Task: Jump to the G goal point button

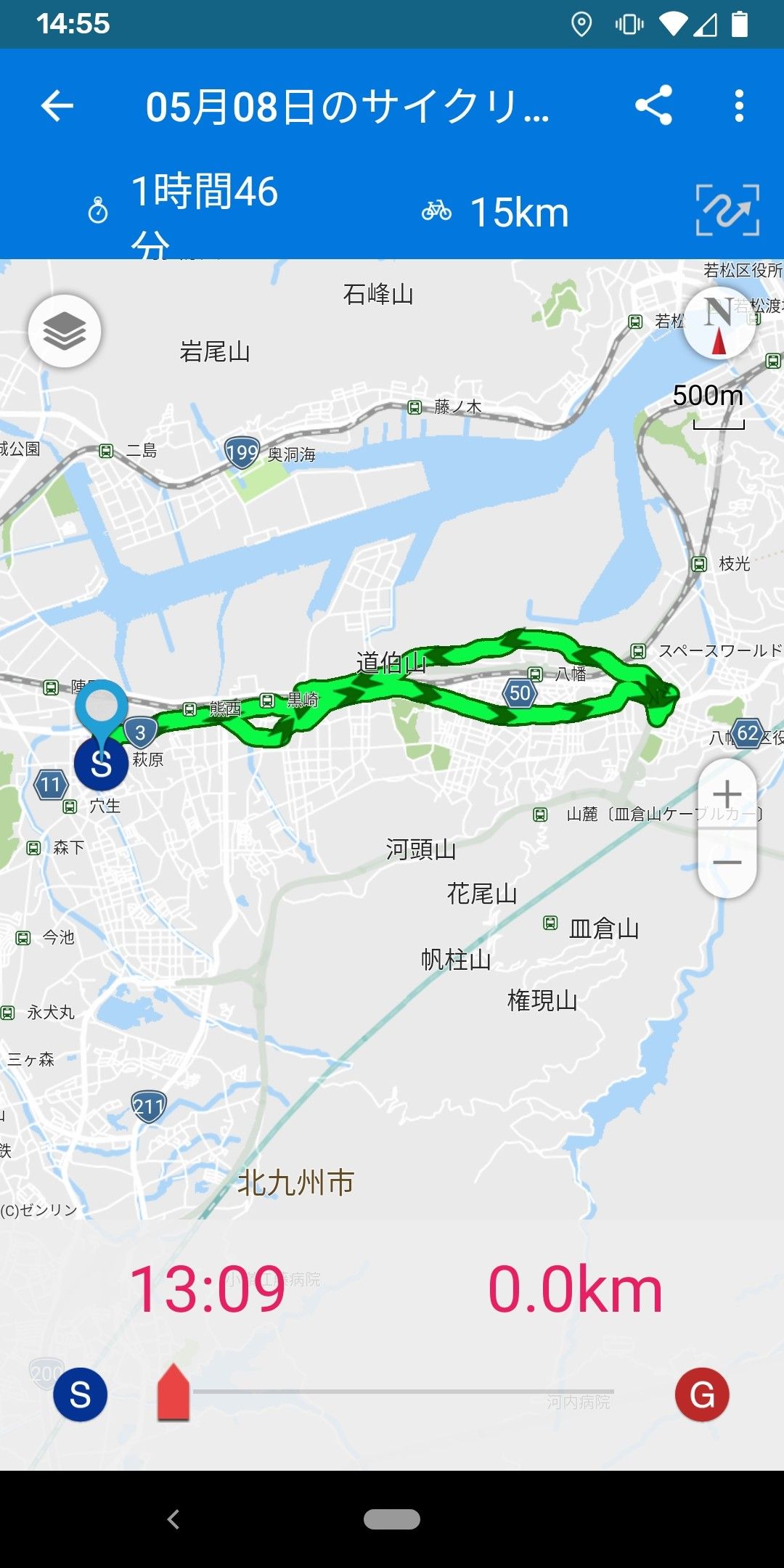Action: [x=702, y=1395]
